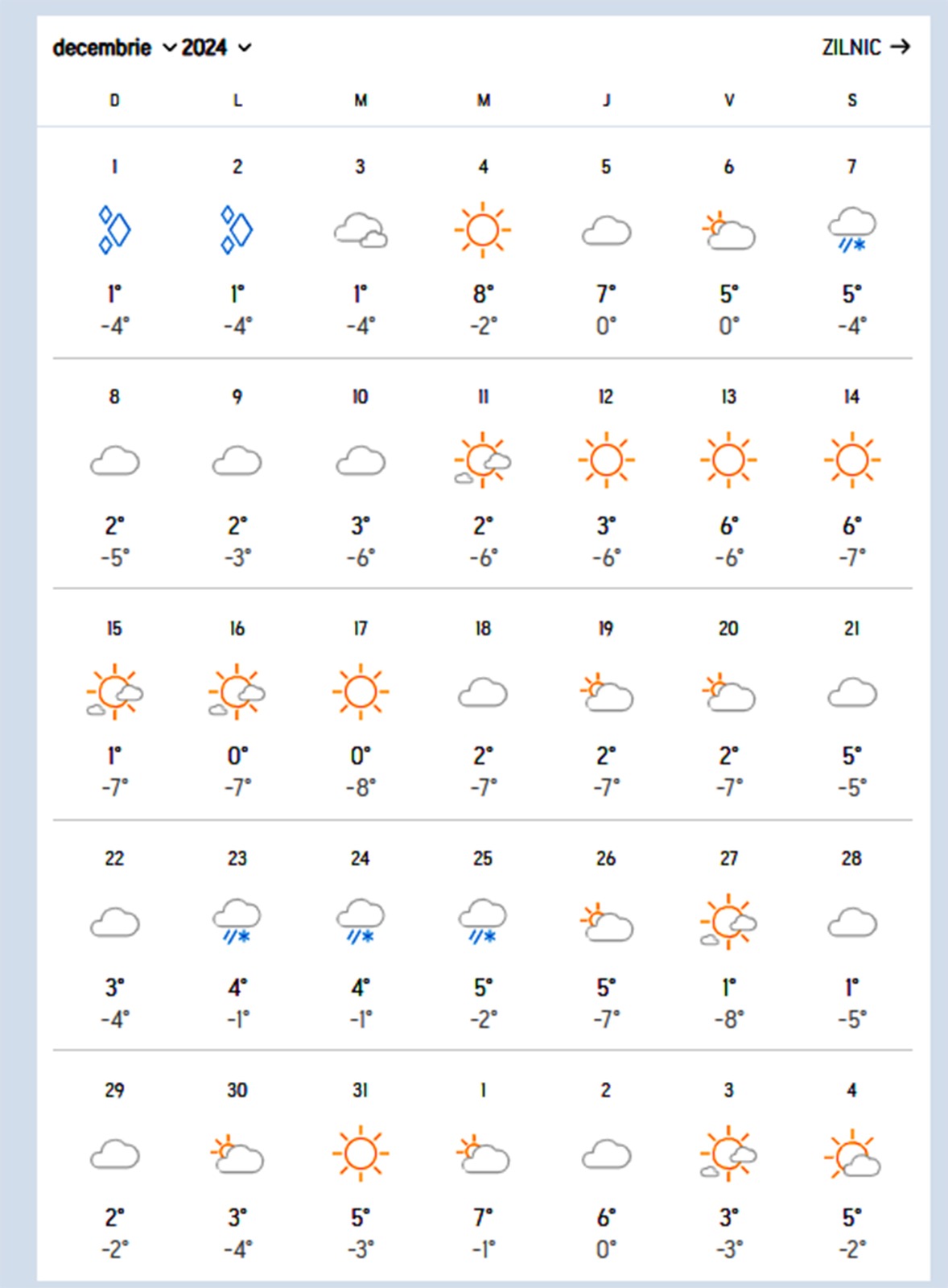948x1288 pixels.
Task: View the forecast for day 14
Action: tap(851, 475)
